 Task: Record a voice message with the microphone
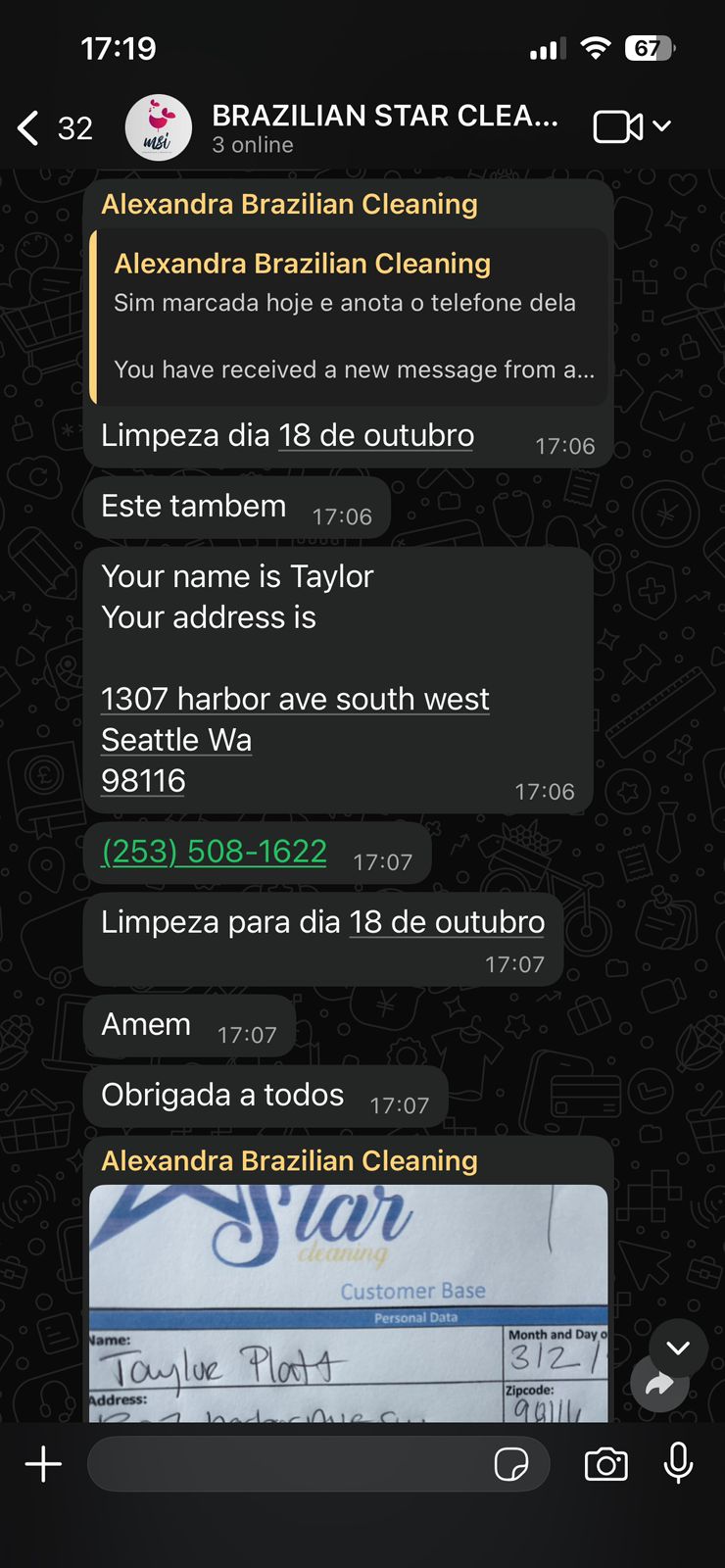tap(678, 1465)
